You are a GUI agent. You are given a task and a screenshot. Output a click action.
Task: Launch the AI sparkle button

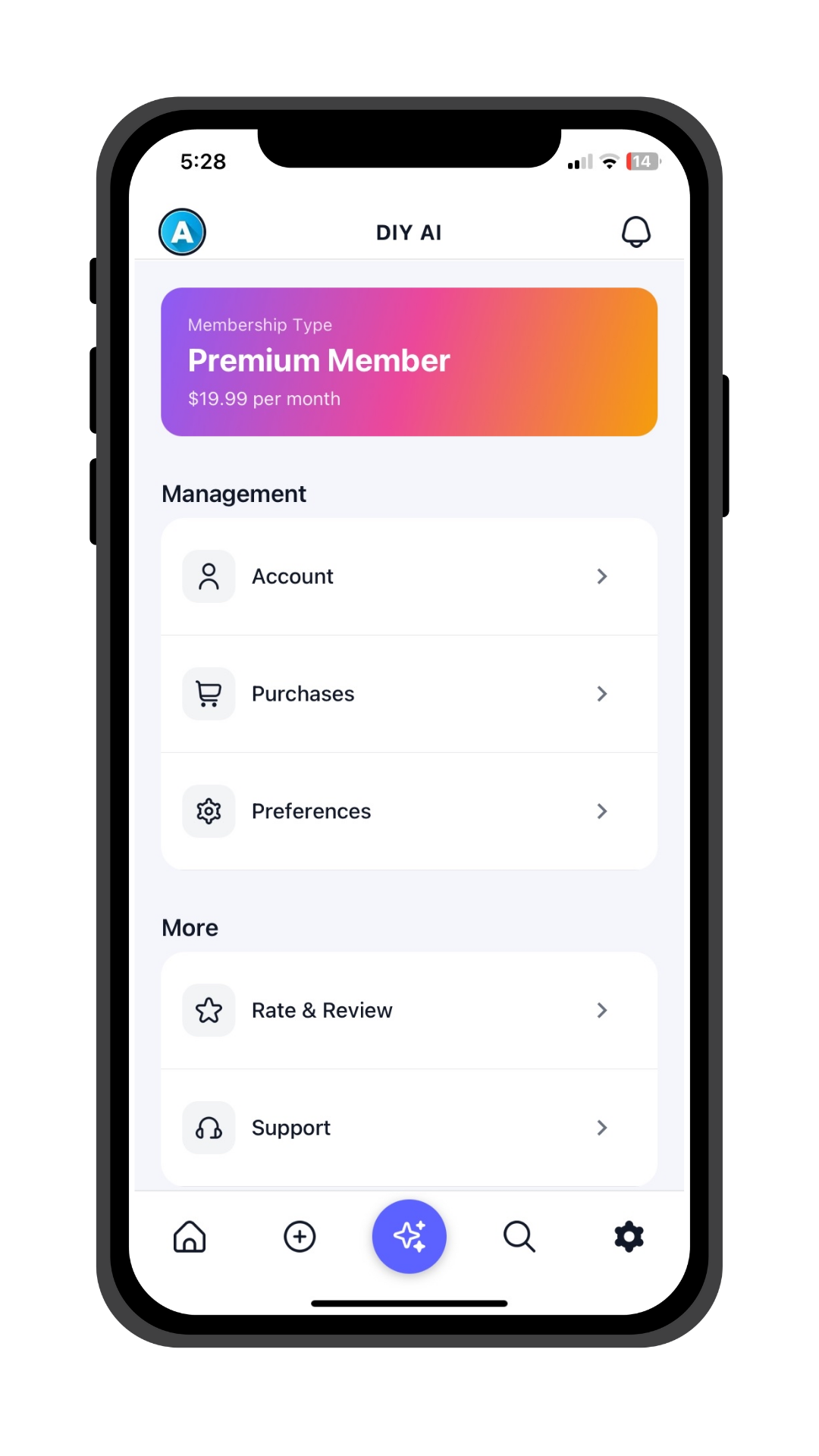[x=409, y=1236]
